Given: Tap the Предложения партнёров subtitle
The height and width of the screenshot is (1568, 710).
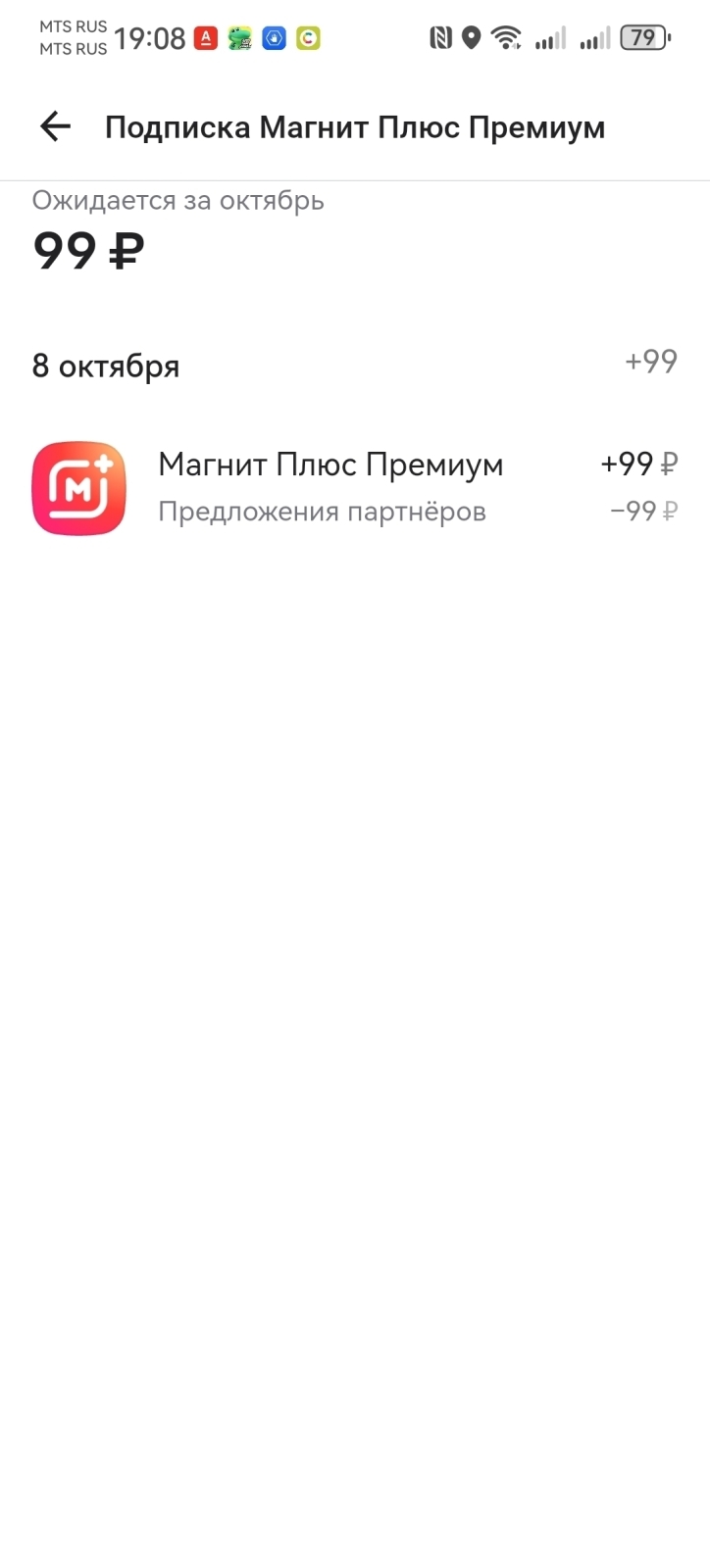Looking at the screenshot, I should coord(323,511).
